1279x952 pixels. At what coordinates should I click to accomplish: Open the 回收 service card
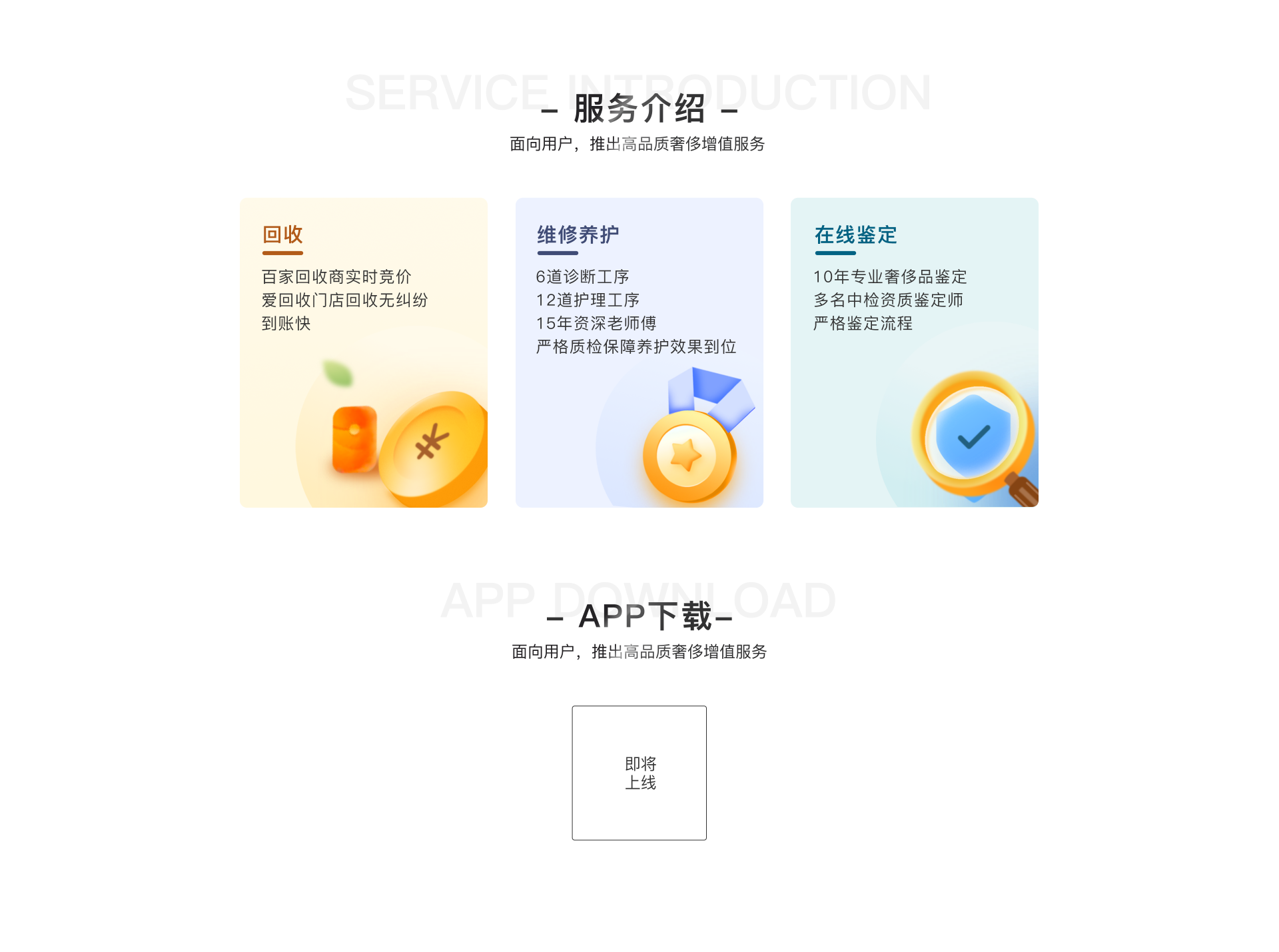click(x=363, y=352)
